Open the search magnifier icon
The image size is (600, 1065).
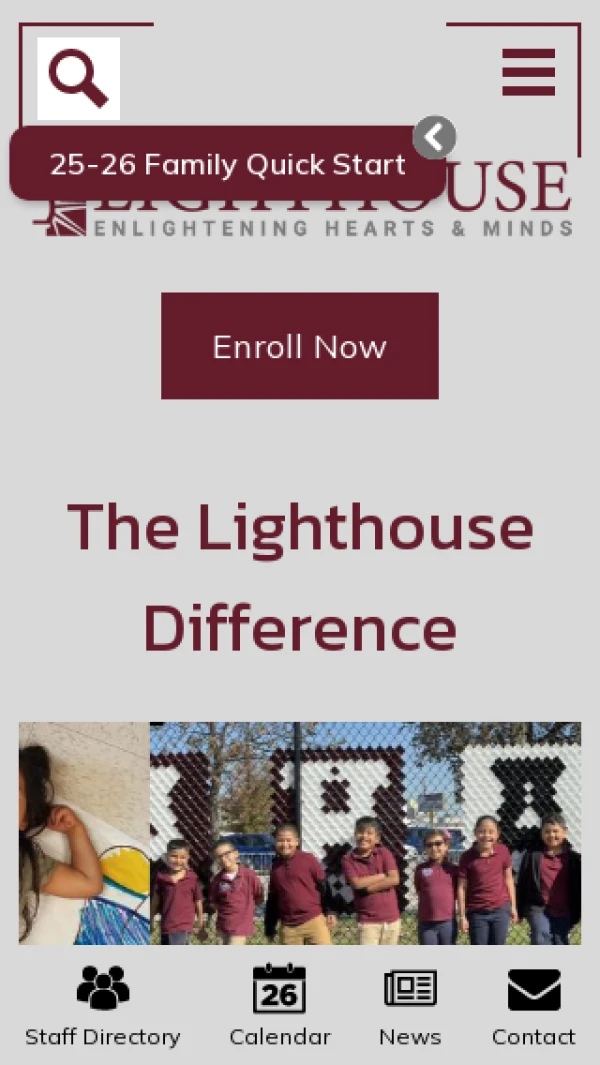click(x=78, y=79)
